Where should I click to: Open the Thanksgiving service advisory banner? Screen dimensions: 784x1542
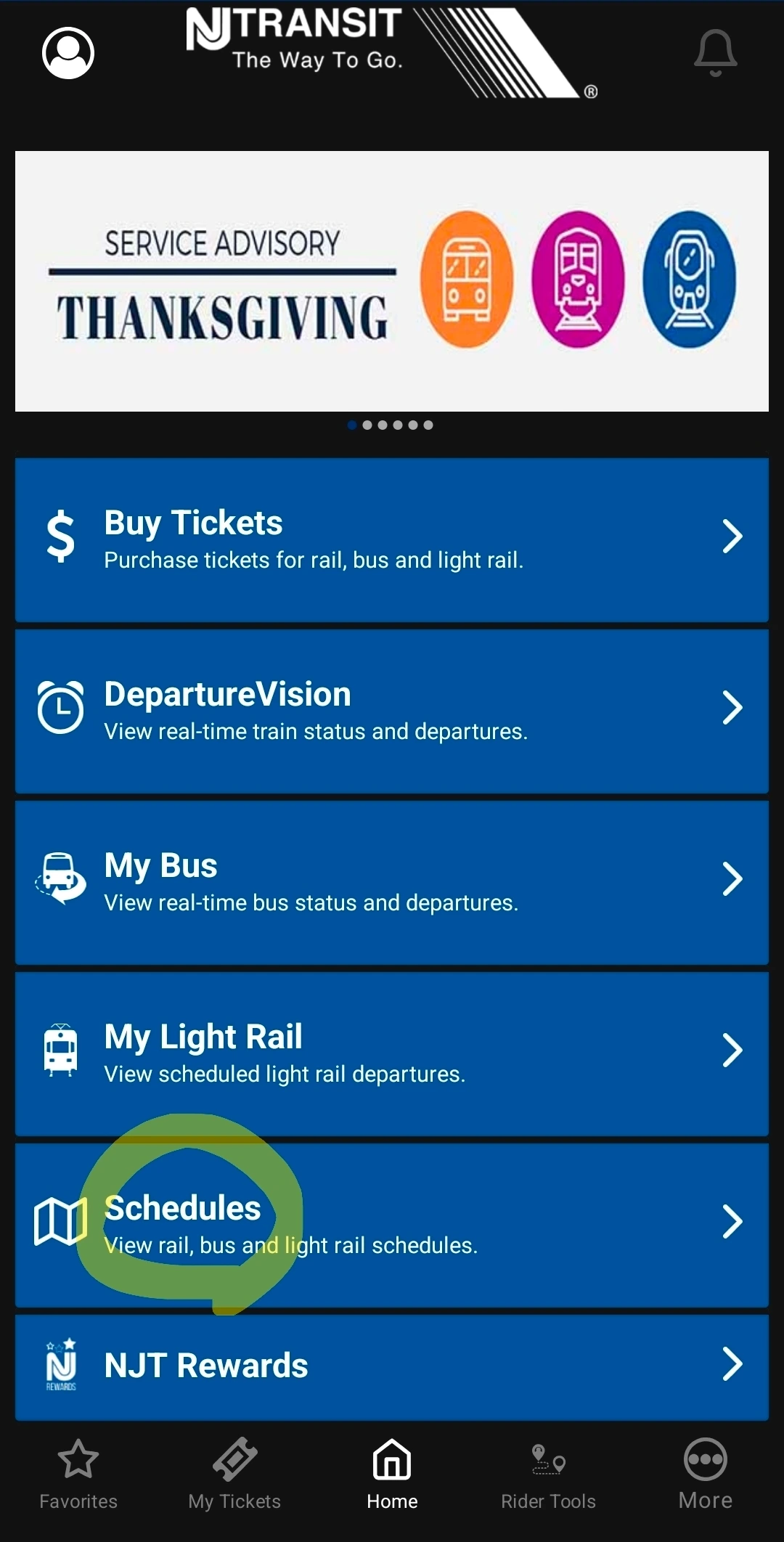click(x=392, y=281)
